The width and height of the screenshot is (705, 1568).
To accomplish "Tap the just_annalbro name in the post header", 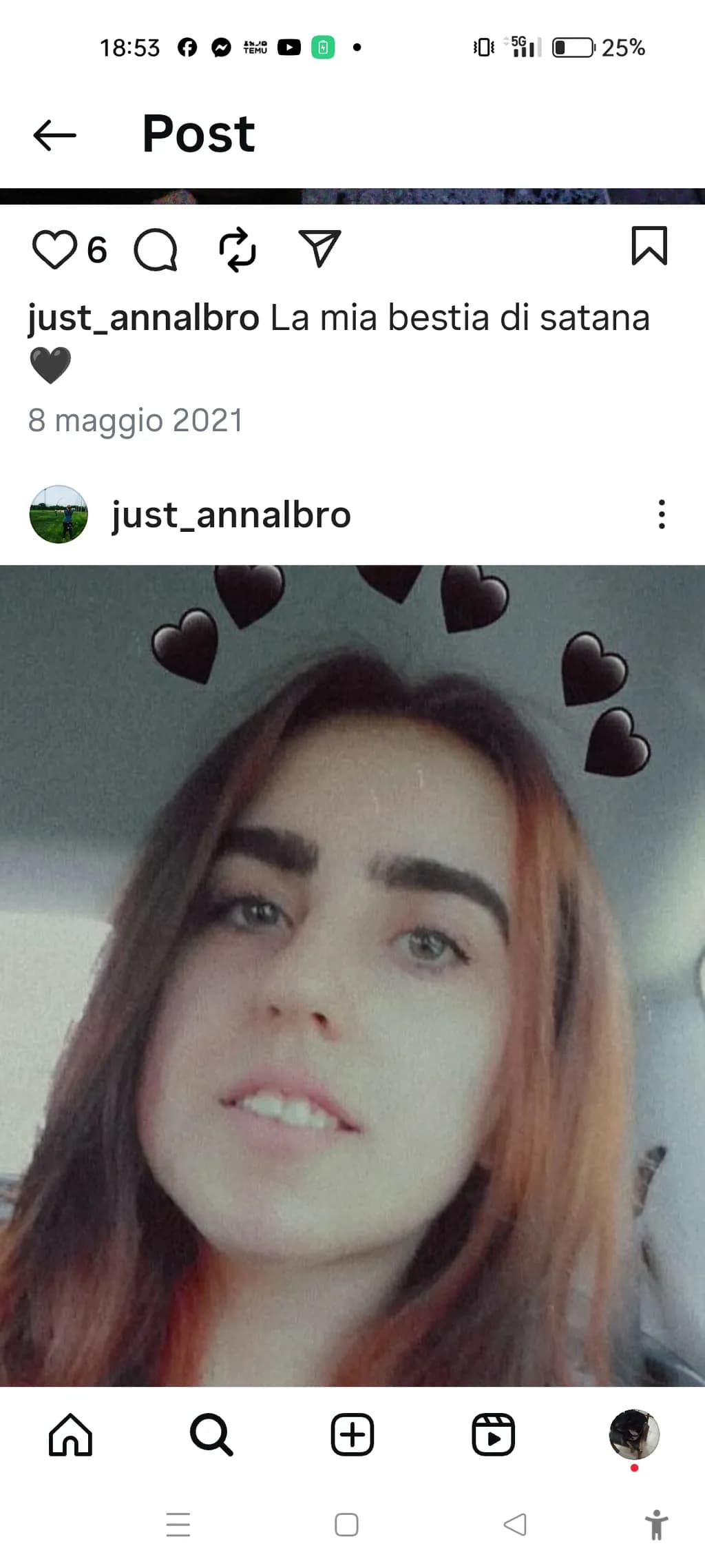I will point(231,515).
